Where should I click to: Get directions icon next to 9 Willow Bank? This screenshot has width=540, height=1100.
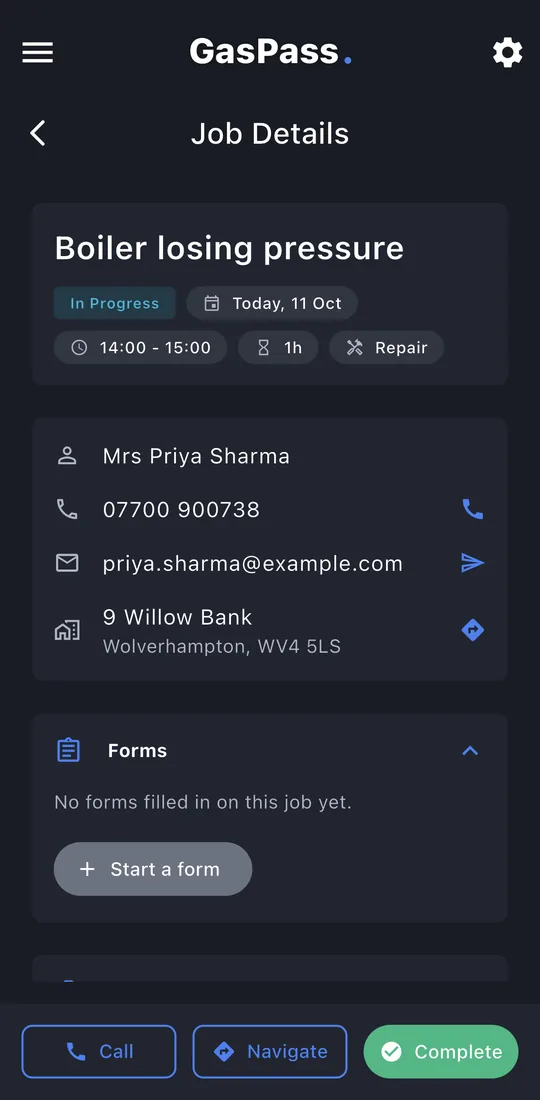(473, 630)
